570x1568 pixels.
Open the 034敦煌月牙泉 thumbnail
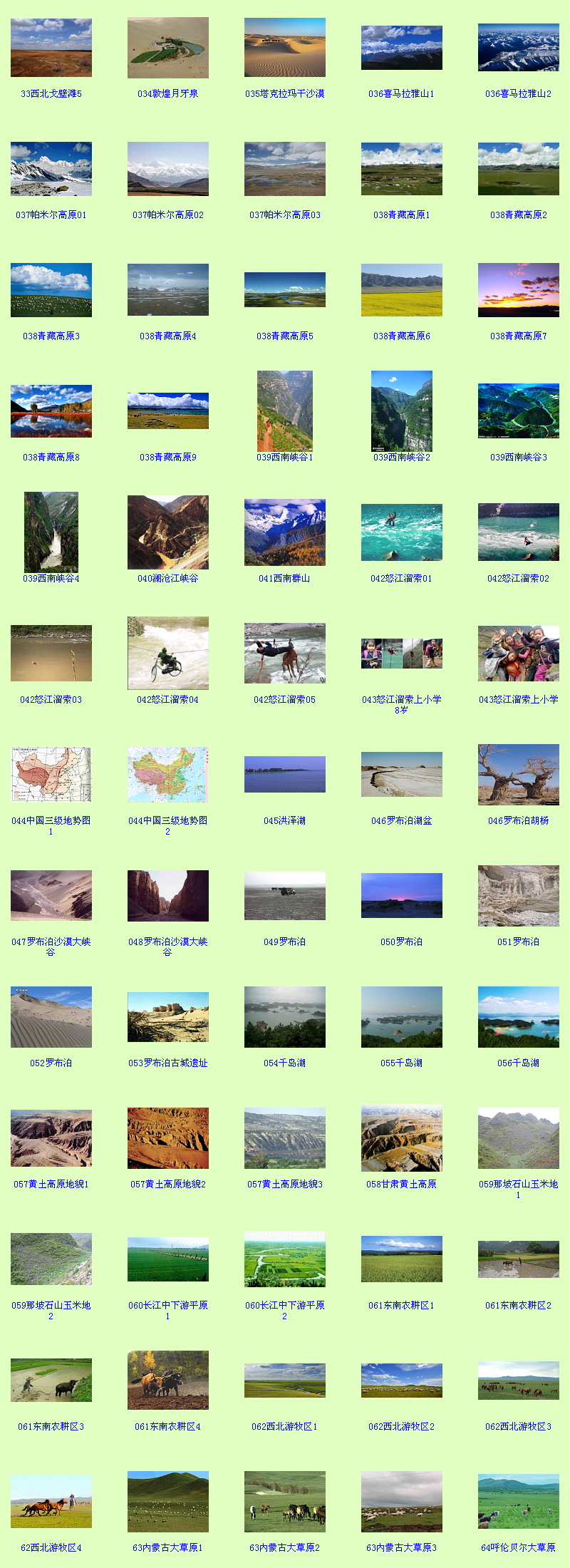(x=168, y=48)
